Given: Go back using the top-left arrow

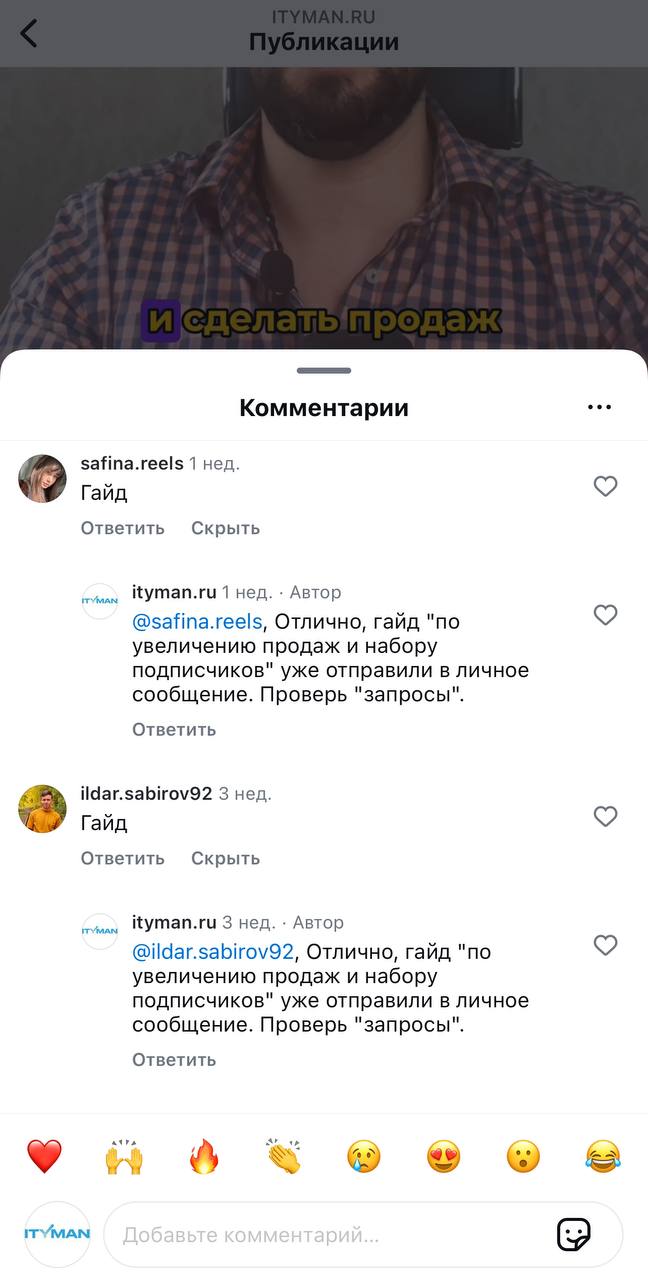Looking at the screenshot, I should click(x=29, y=32).
